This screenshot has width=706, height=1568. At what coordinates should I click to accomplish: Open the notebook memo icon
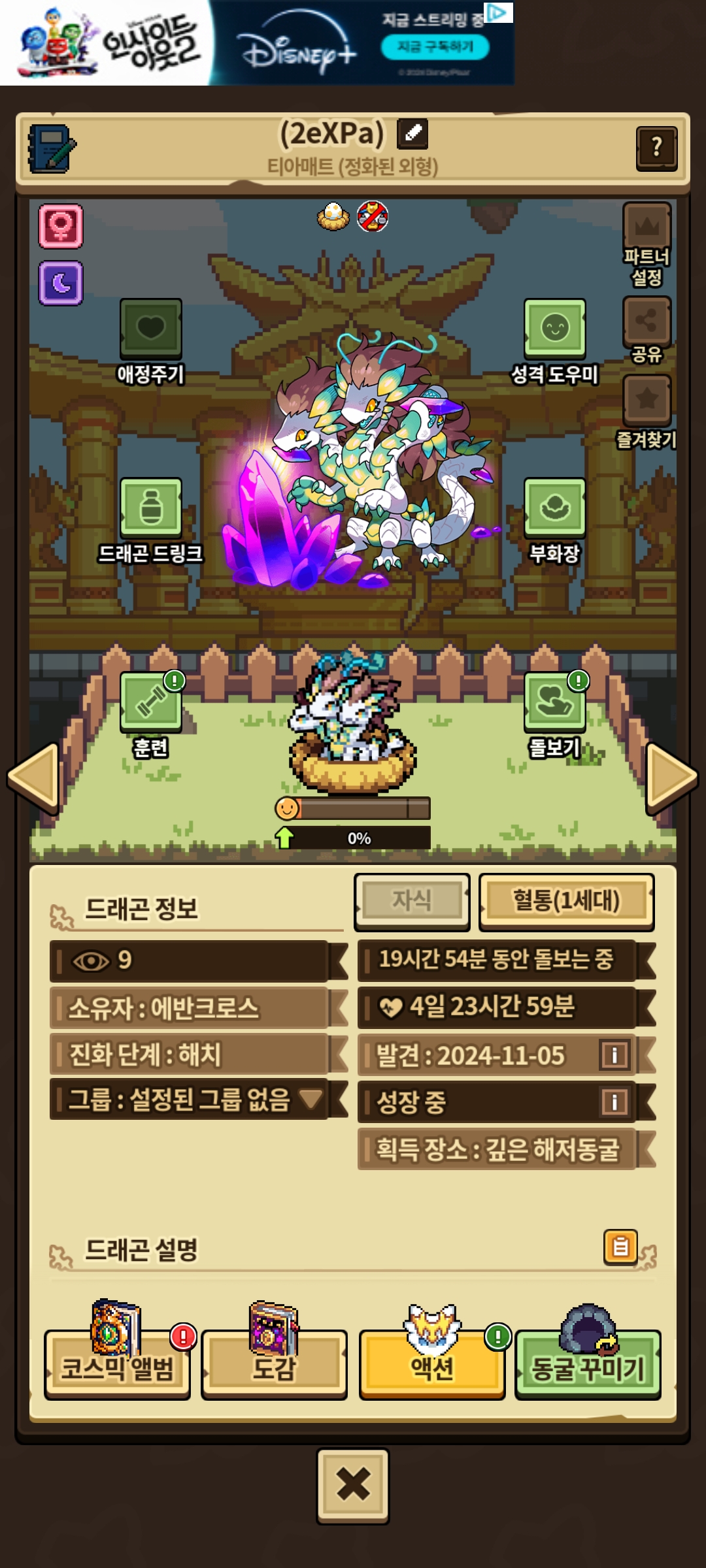coord(52,149)
